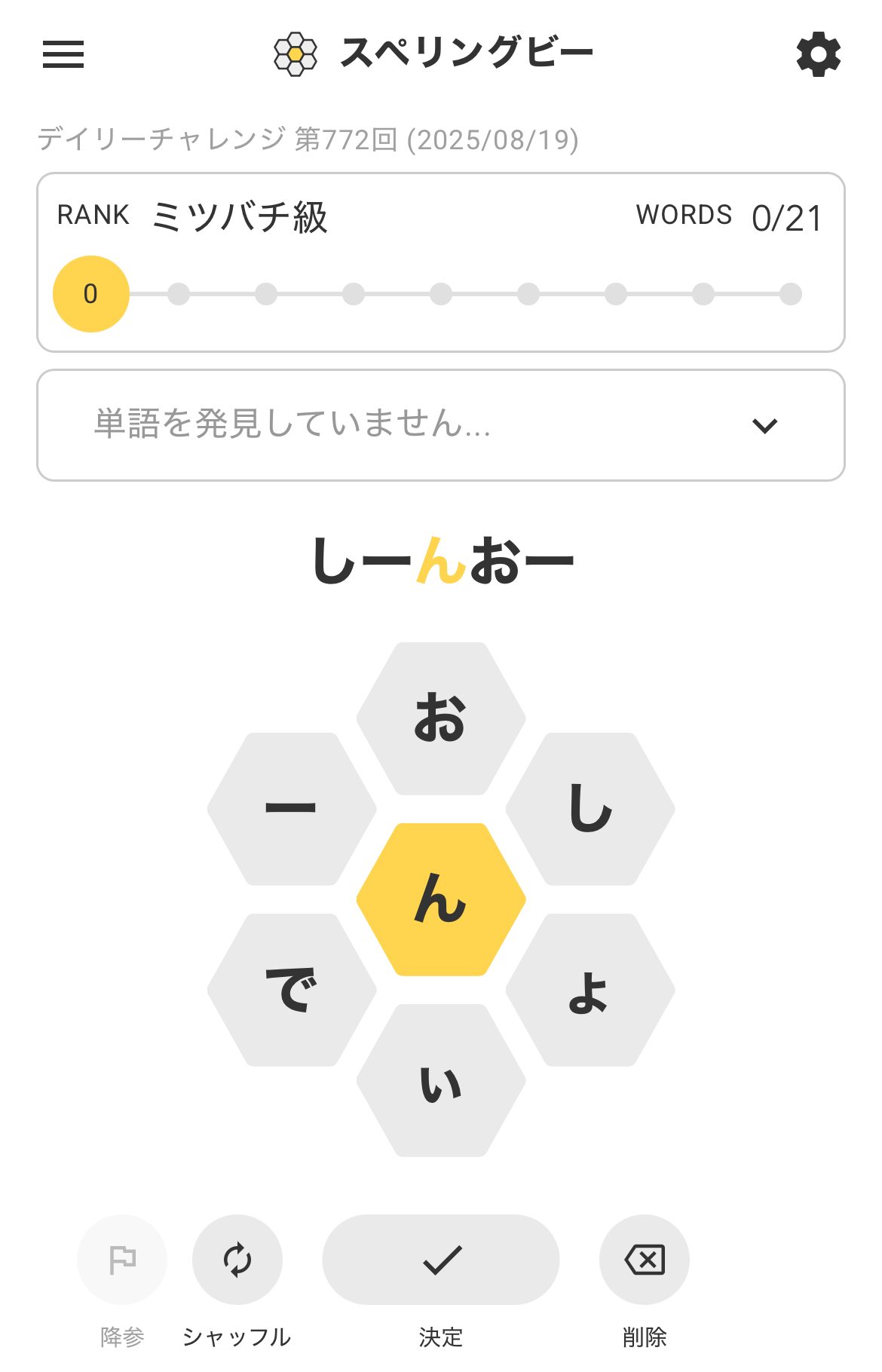Open the hamburger menu

pyautogui.click(x=63, y=54)
